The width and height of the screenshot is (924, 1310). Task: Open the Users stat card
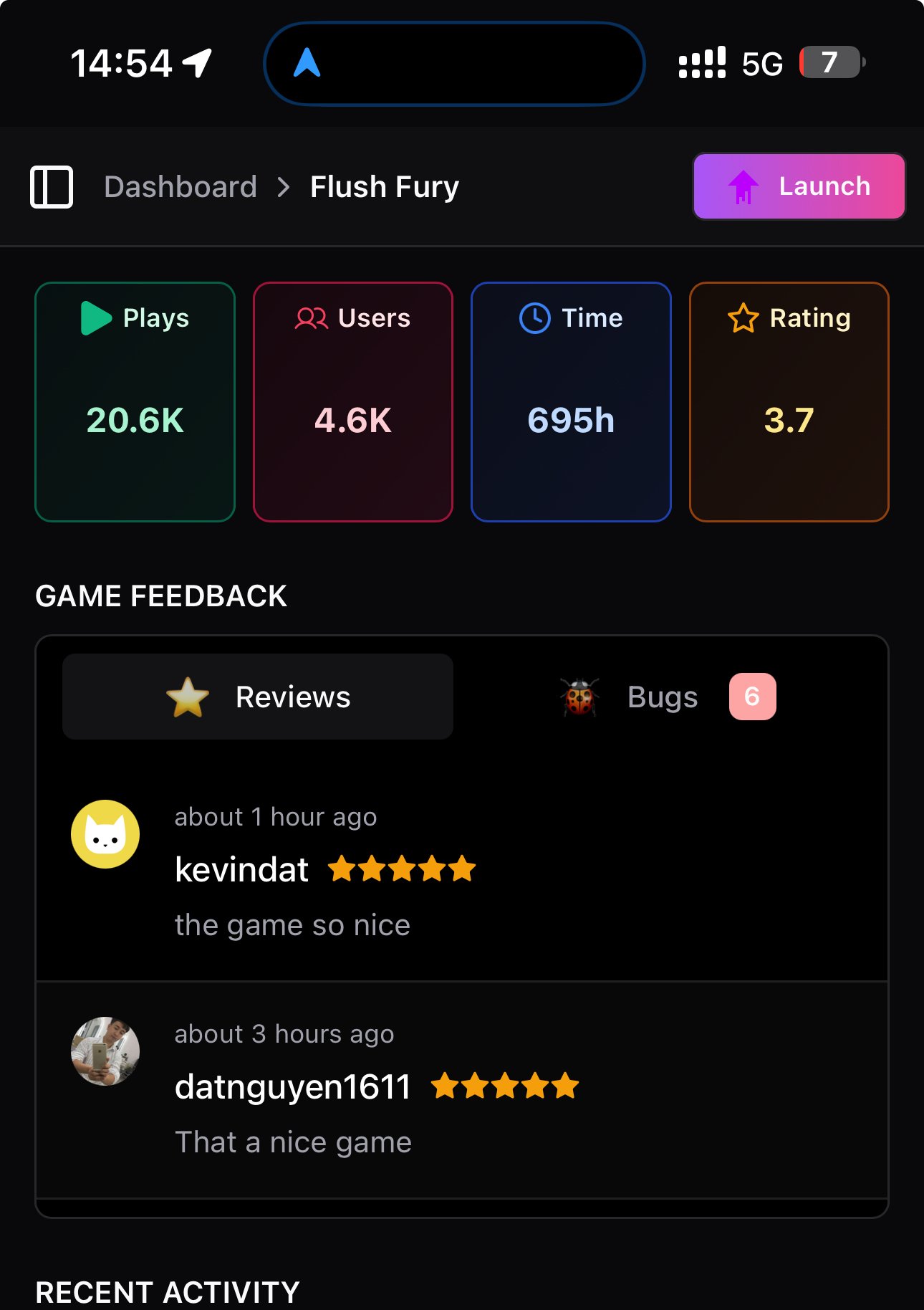coord(353,401)
